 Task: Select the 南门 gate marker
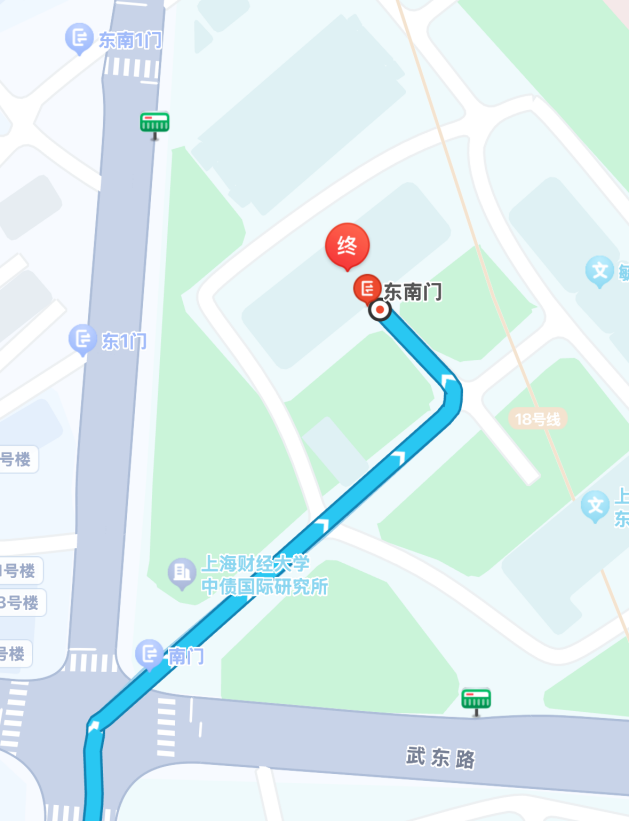149,655
